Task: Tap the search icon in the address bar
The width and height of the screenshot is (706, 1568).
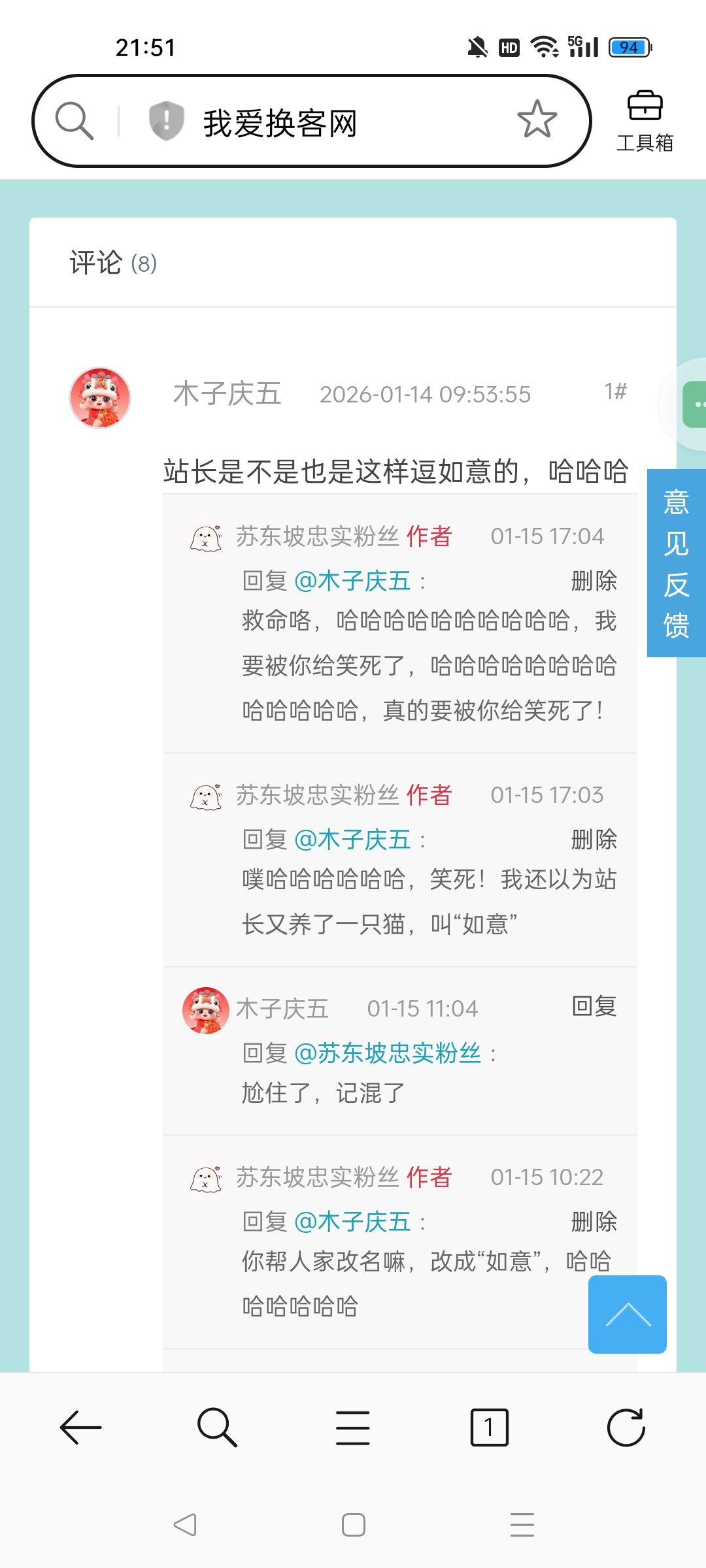Action: [75, 121]
